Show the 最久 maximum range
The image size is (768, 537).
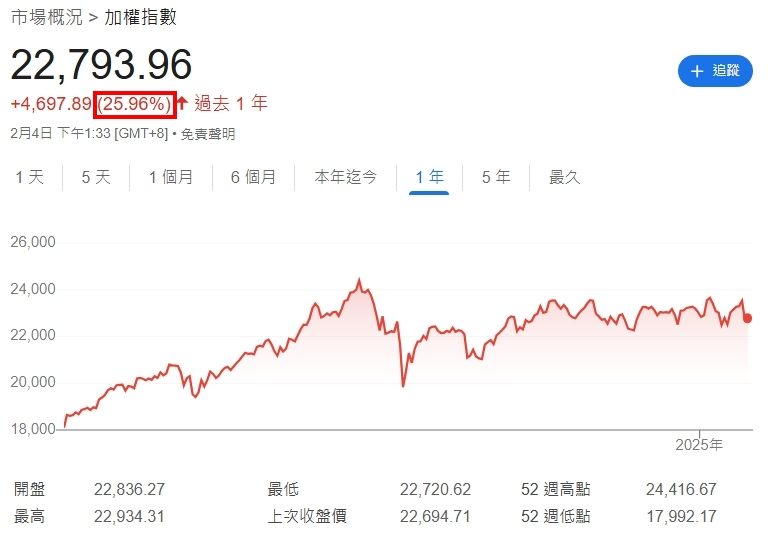pos(564,177)
